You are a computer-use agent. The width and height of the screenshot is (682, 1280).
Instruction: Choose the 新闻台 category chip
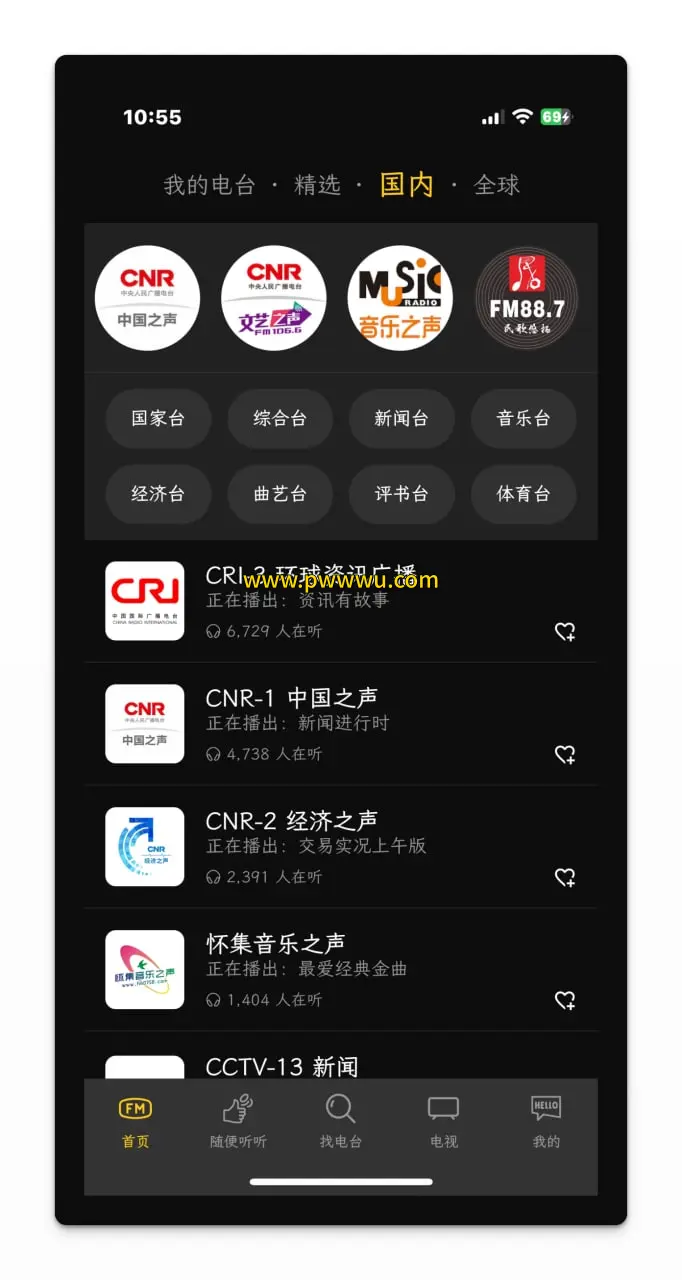(x=401, y=418)
